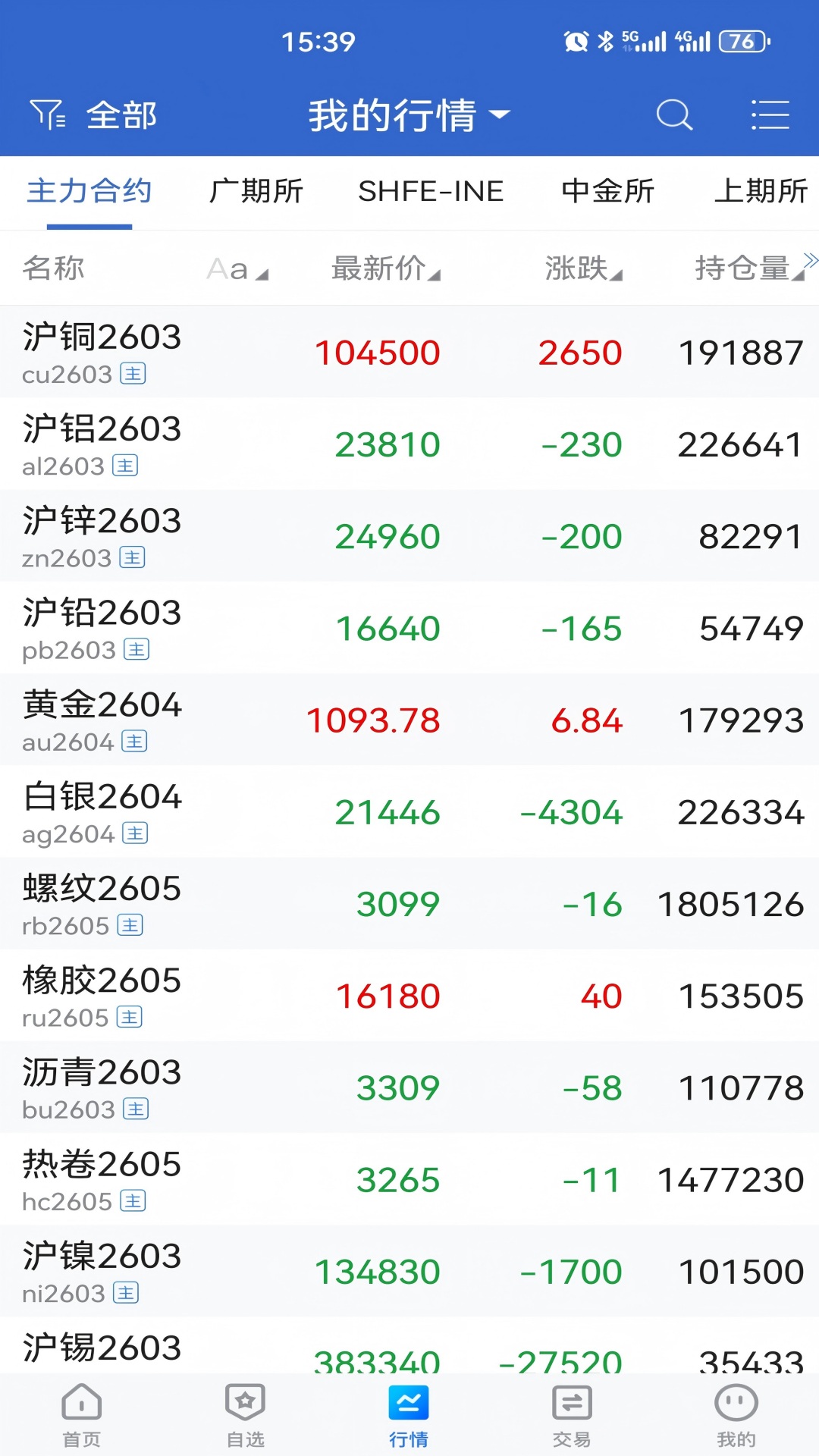Tap the 主 badge beside rb2605
Image resolution: width=819 pixels, height=1456 pixels.
(x=129, y=925)
